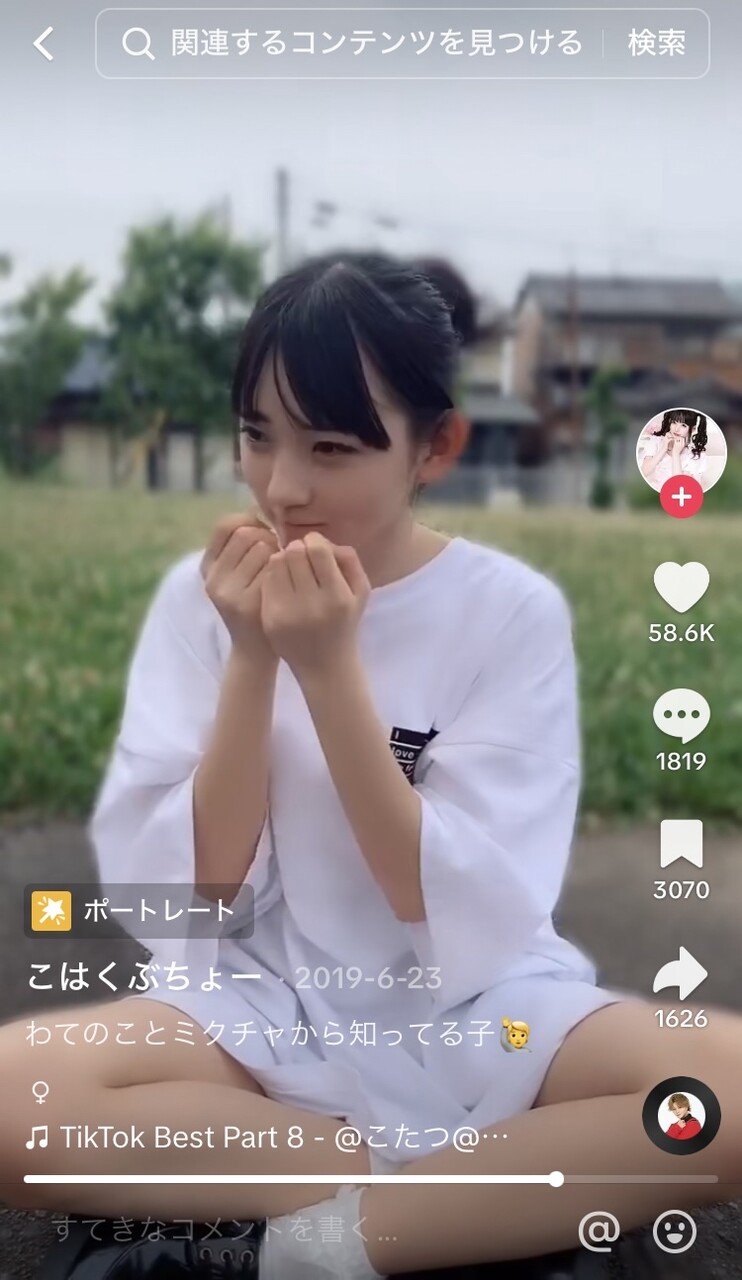Like the video with the heart icon
The image size is (742, 1280).
click(681, 587)
